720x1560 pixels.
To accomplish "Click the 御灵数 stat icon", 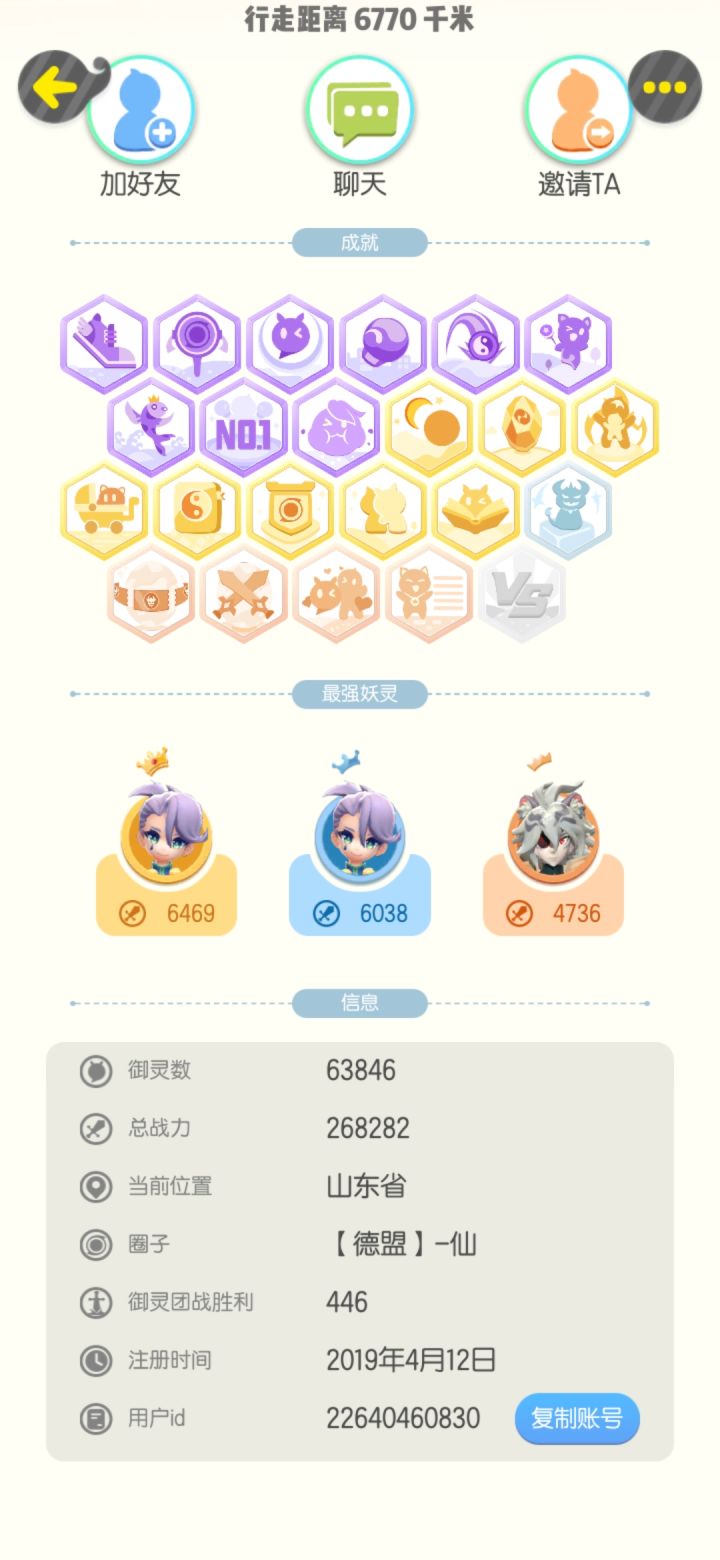I will coord(95,1070).
